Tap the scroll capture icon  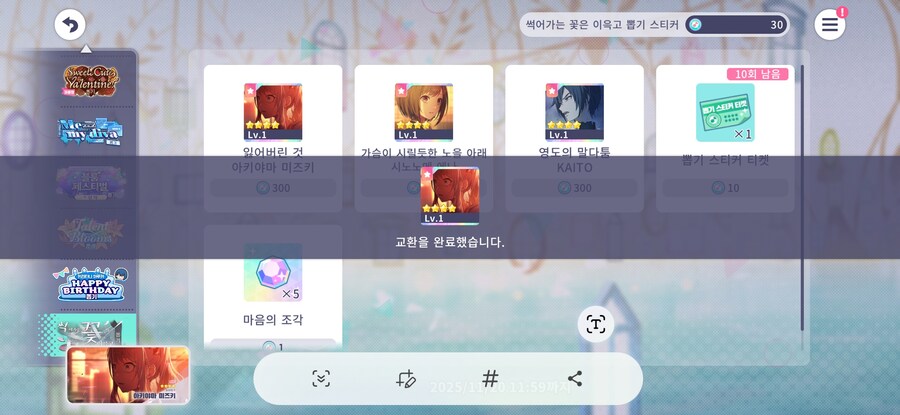(321, 378)
